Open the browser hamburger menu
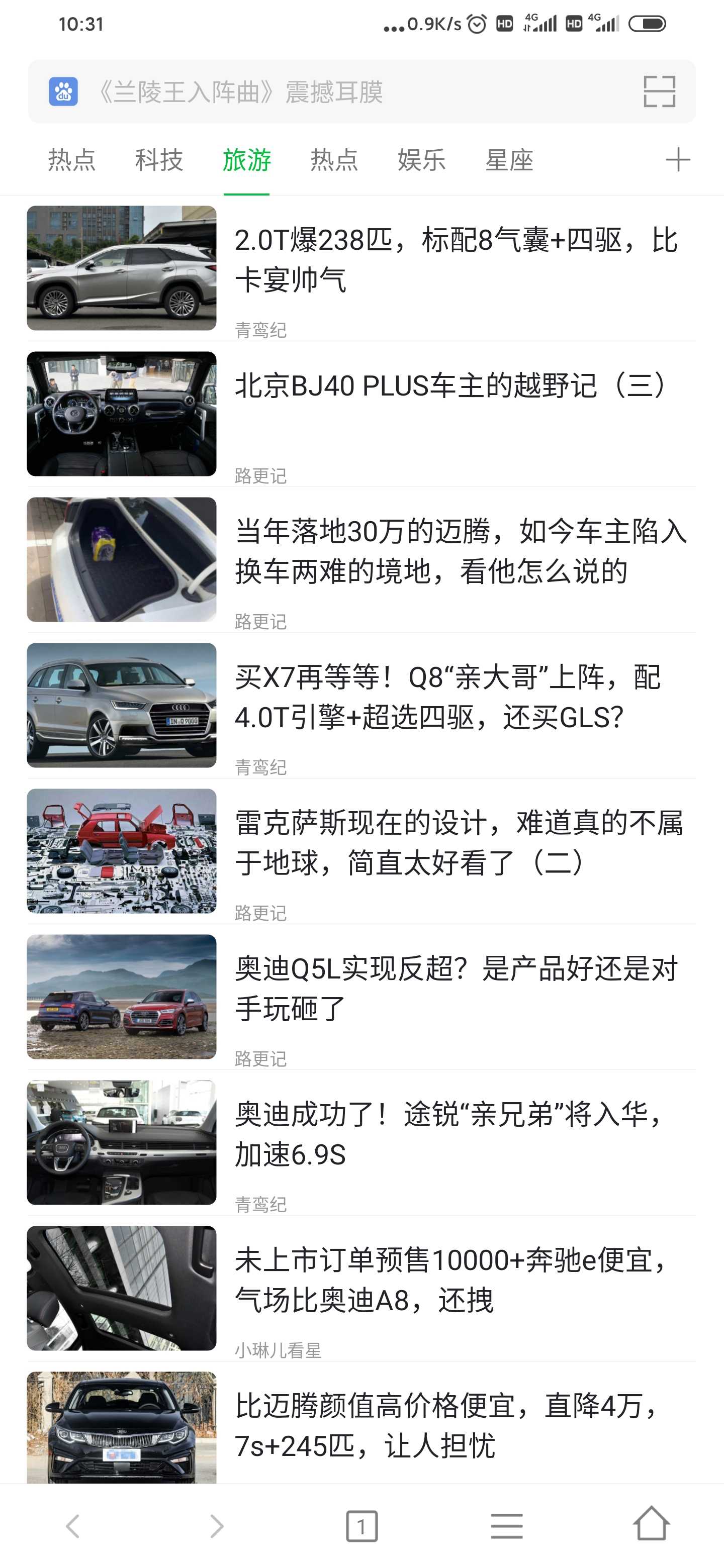Screen dimensions: 724x1568 tap(507, 1526)
